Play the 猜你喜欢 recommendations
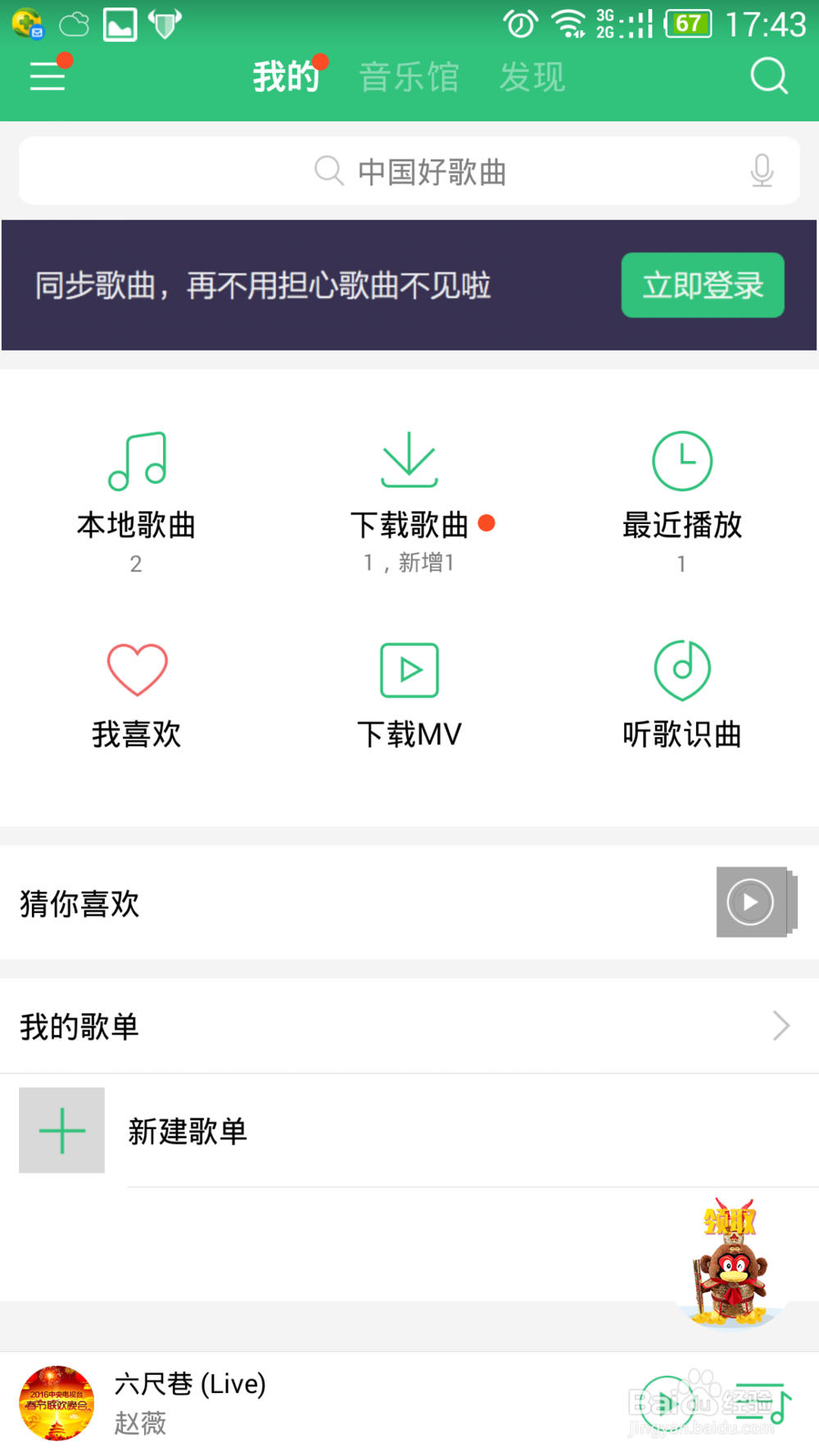The height and width of the screenshot is (1456, 819). click(751, 902)
